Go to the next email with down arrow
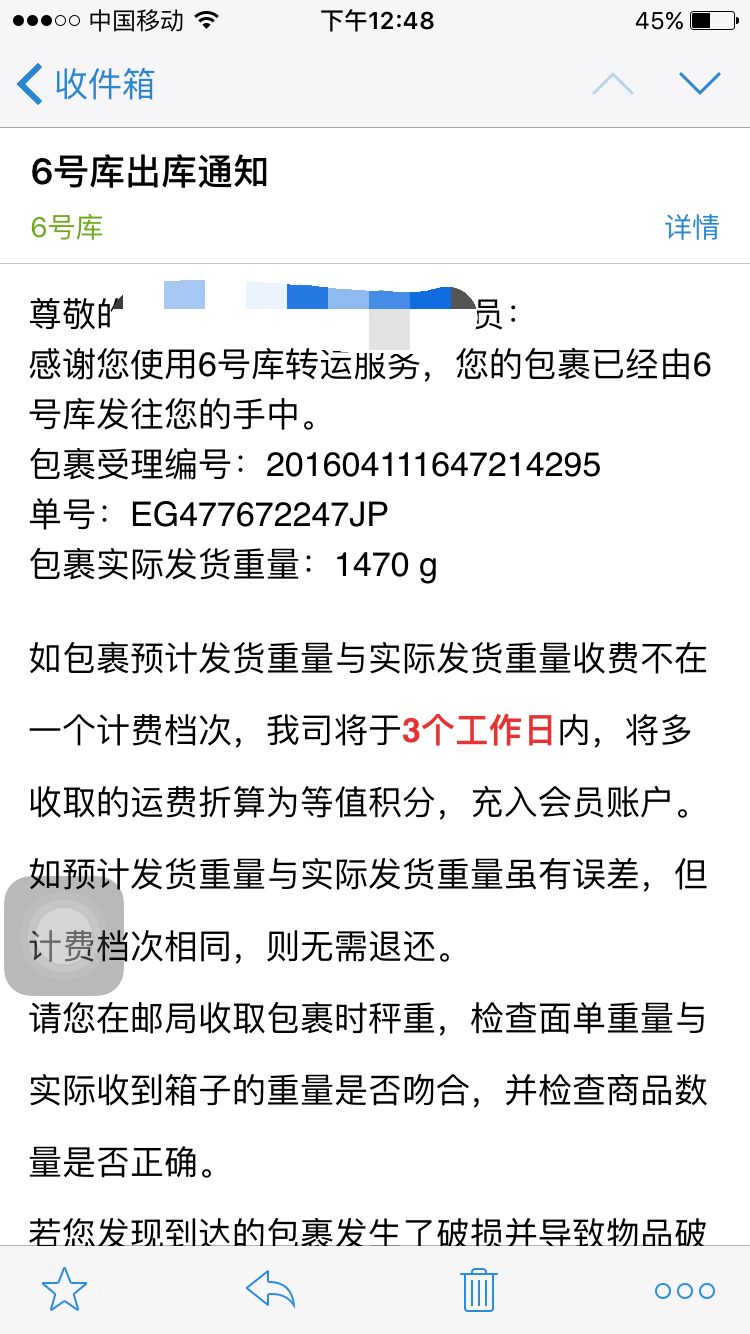750x1334 pixels. click(x=699, y=84)
